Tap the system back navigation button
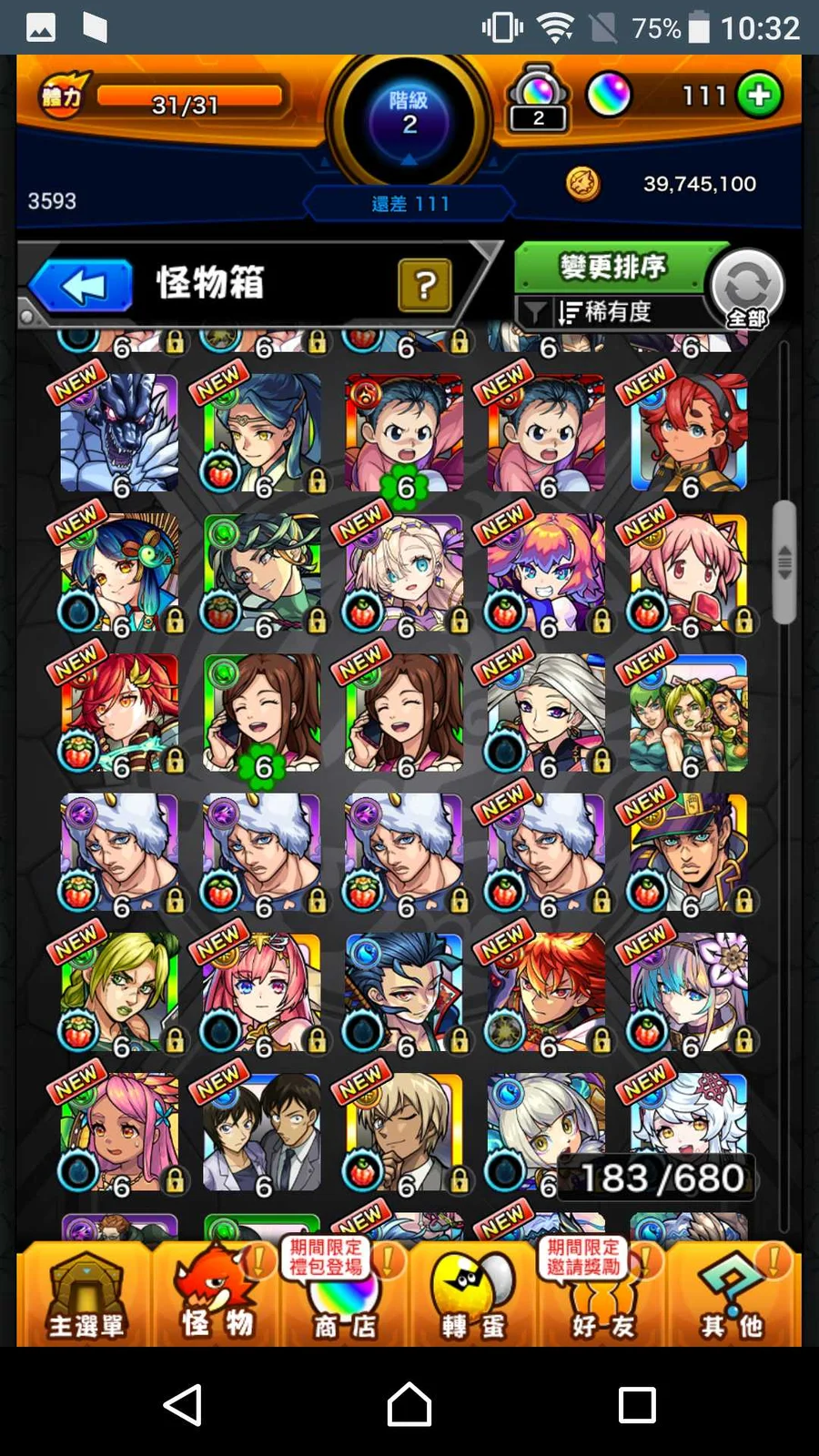 pos(183,1404)
